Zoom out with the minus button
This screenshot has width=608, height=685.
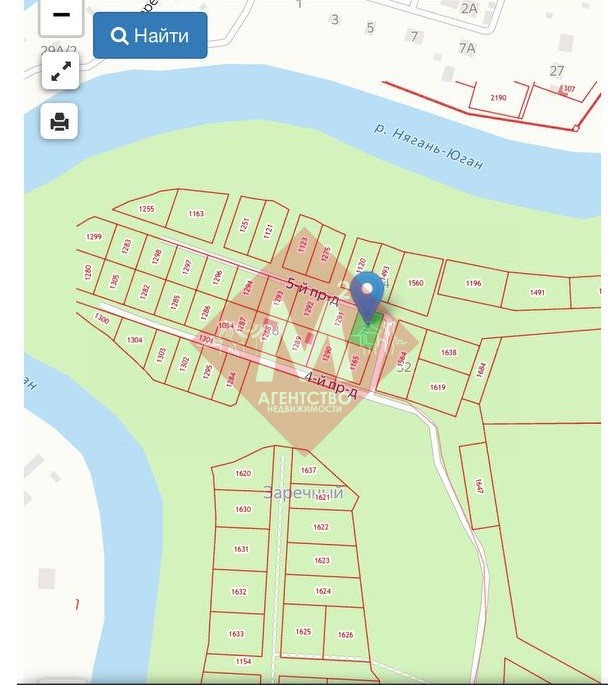pos(61,16)
